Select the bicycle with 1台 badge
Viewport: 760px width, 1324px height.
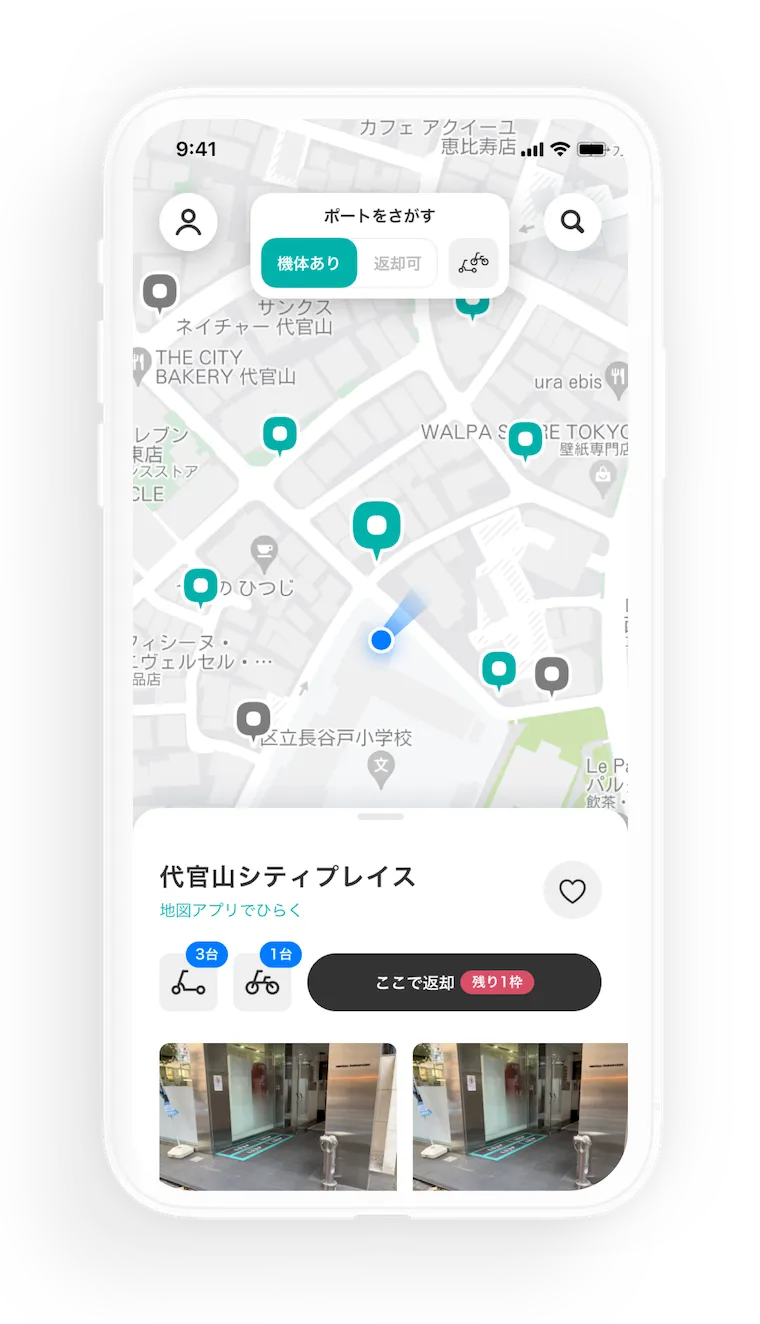[x=262, y=982]
